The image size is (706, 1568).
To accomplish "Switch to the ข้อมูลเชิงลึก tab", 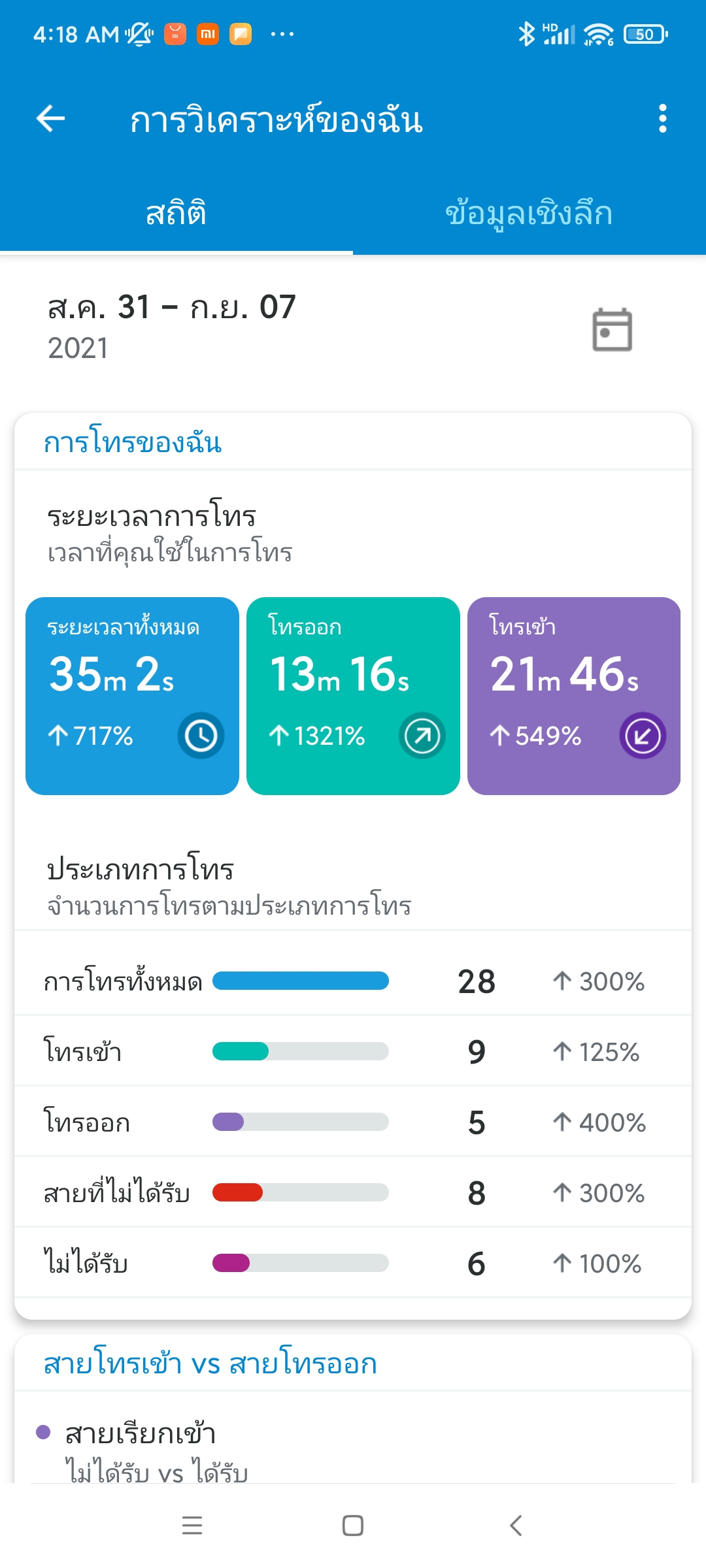I will (529, 213).
